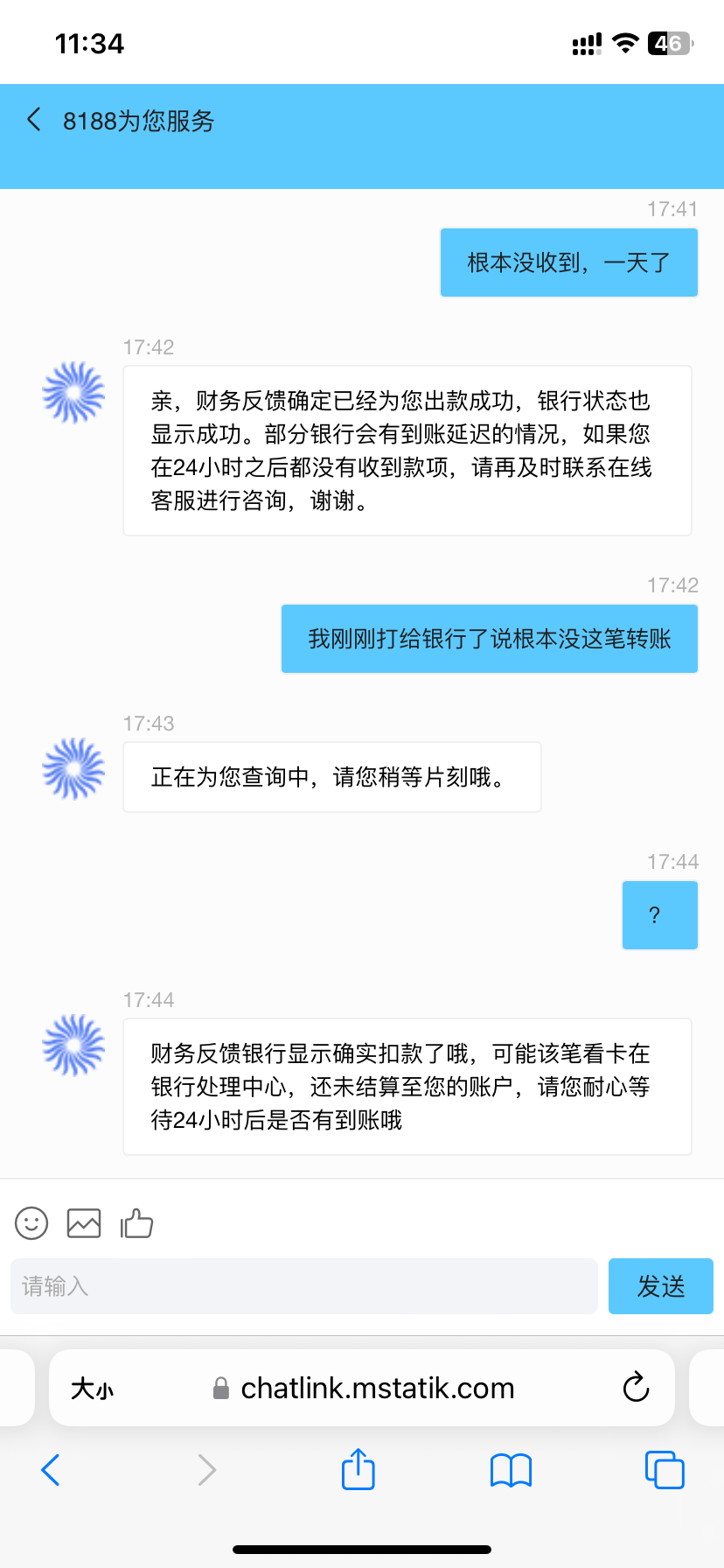Image resolution: width=724 pixels, height=1568 pixels.
Task: Open the emoji picker icon
Action: point(31,1222)
